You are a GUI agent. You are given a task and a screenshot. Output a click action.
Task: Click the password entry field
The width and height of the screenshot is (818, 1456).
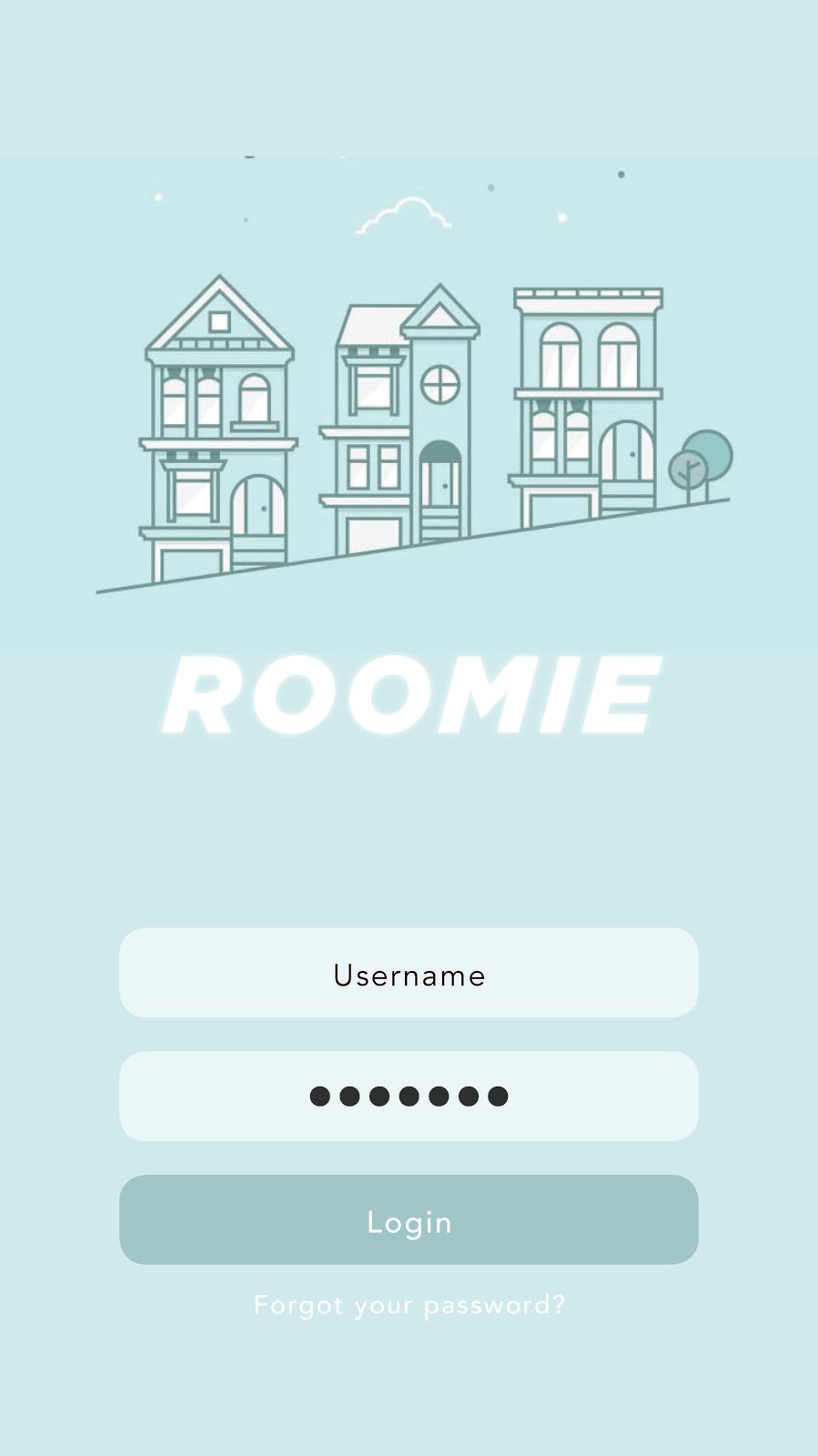pyautogui.click(x=409, y=1095)
